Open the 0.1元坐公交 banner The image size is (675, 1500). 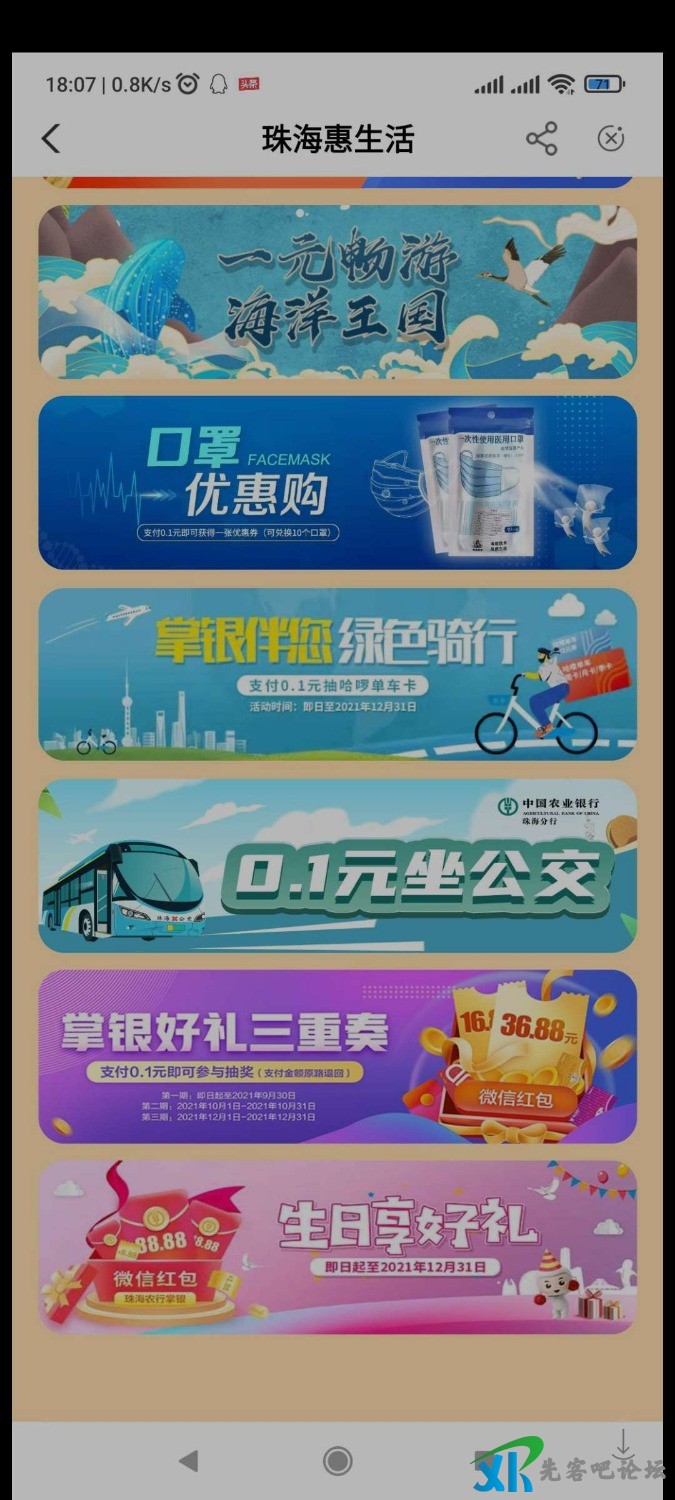[x=337, y=865]
